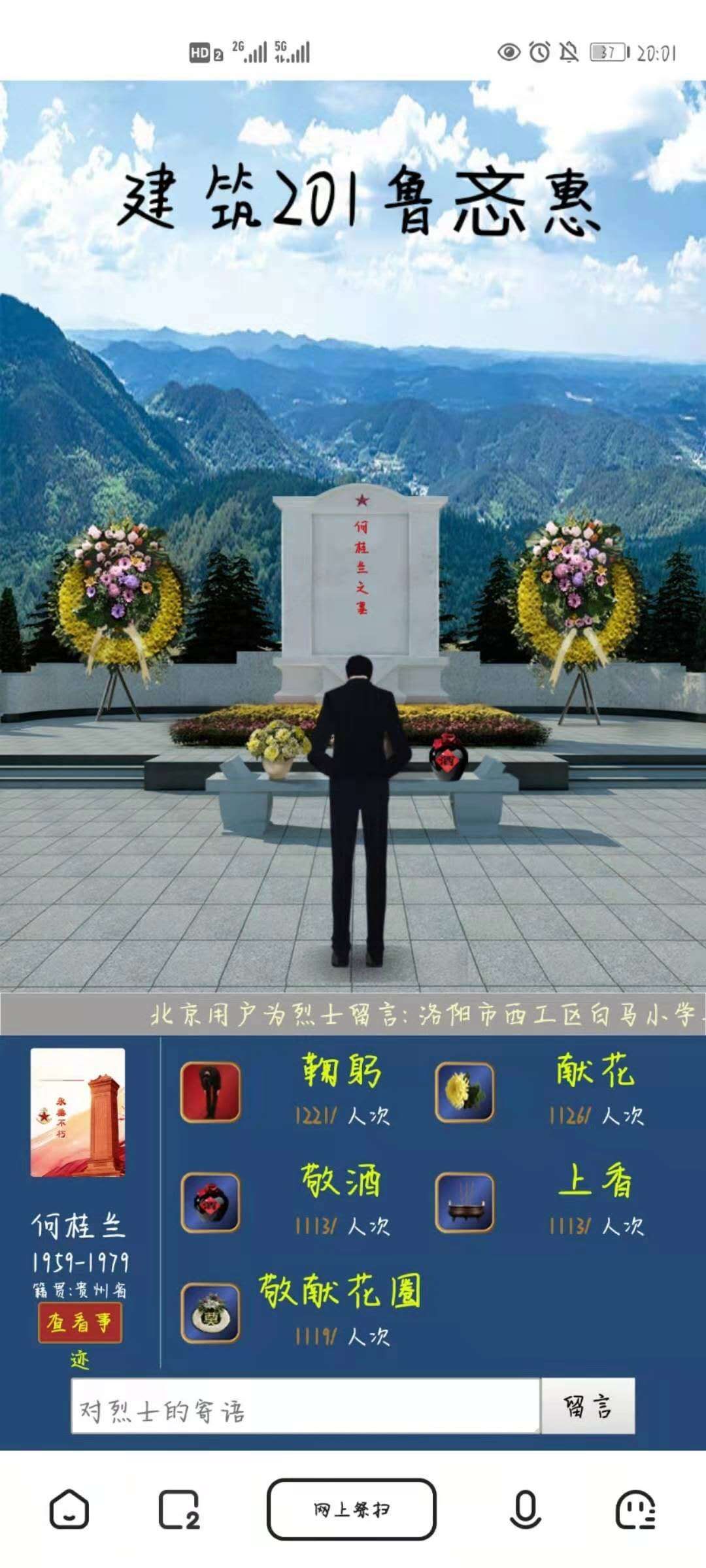Open the browser menu face icon

635,1510
